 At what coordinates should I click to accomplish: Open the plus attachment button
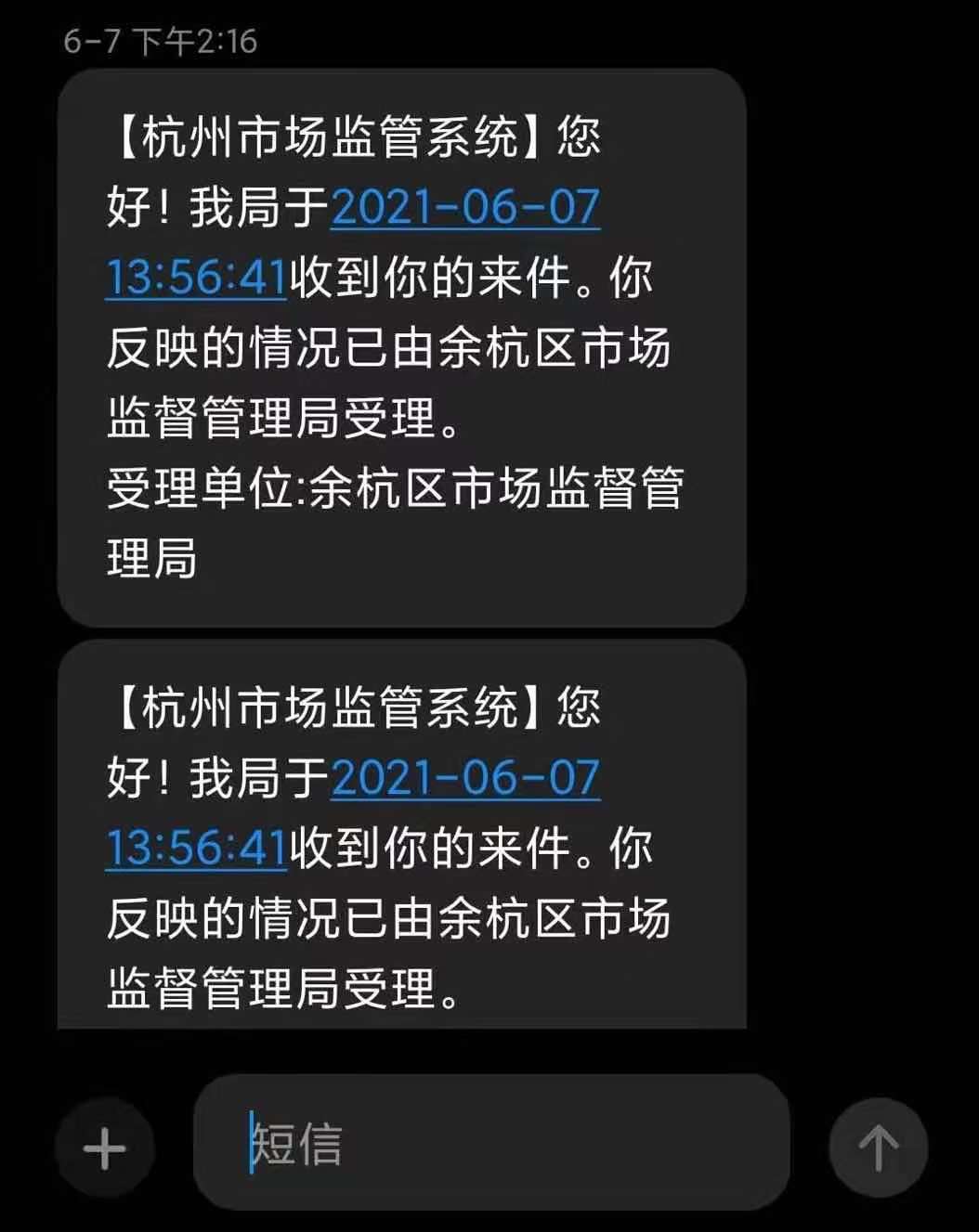tap(104, 1149)
